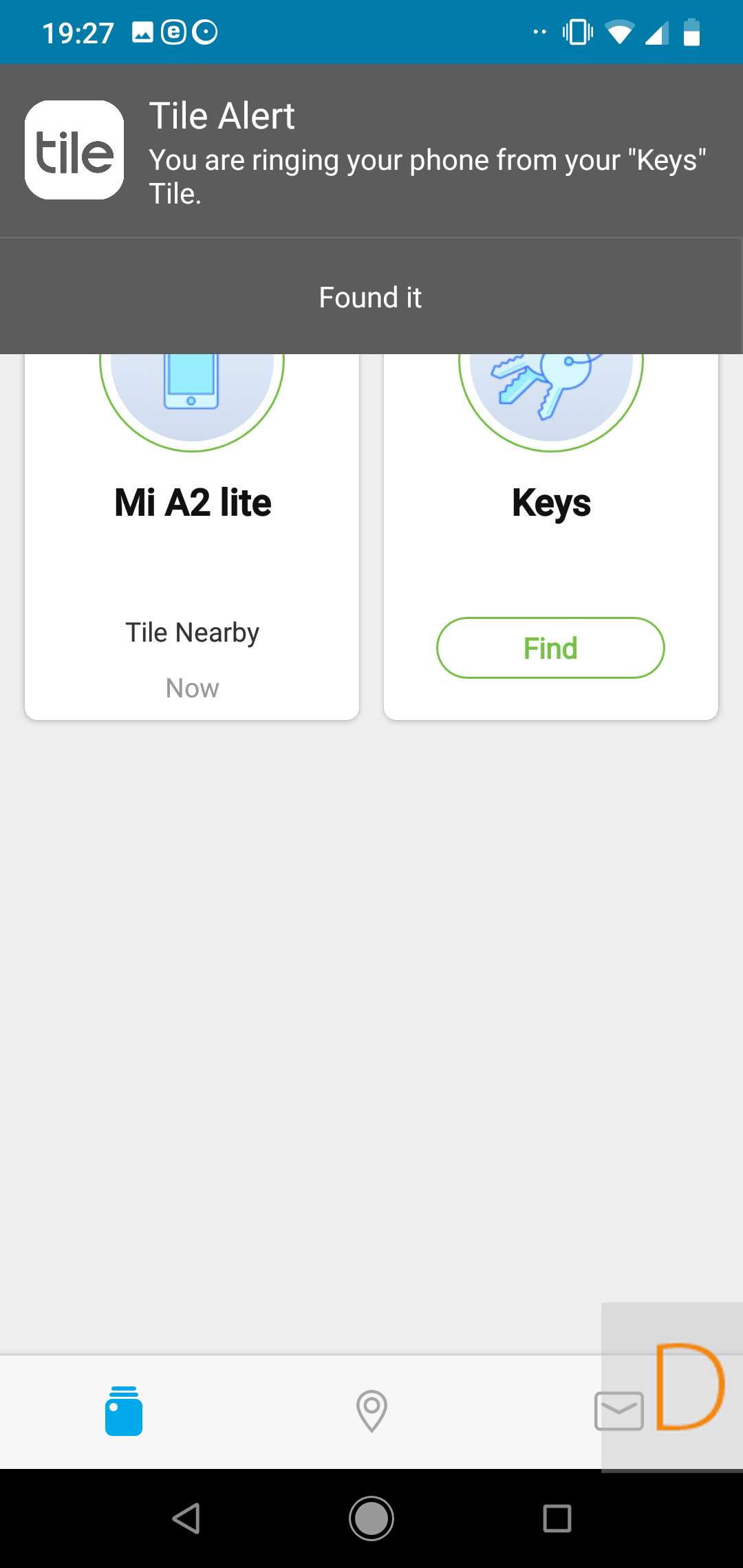
Task: Go back using the system back button
Action: (186, 1518)
